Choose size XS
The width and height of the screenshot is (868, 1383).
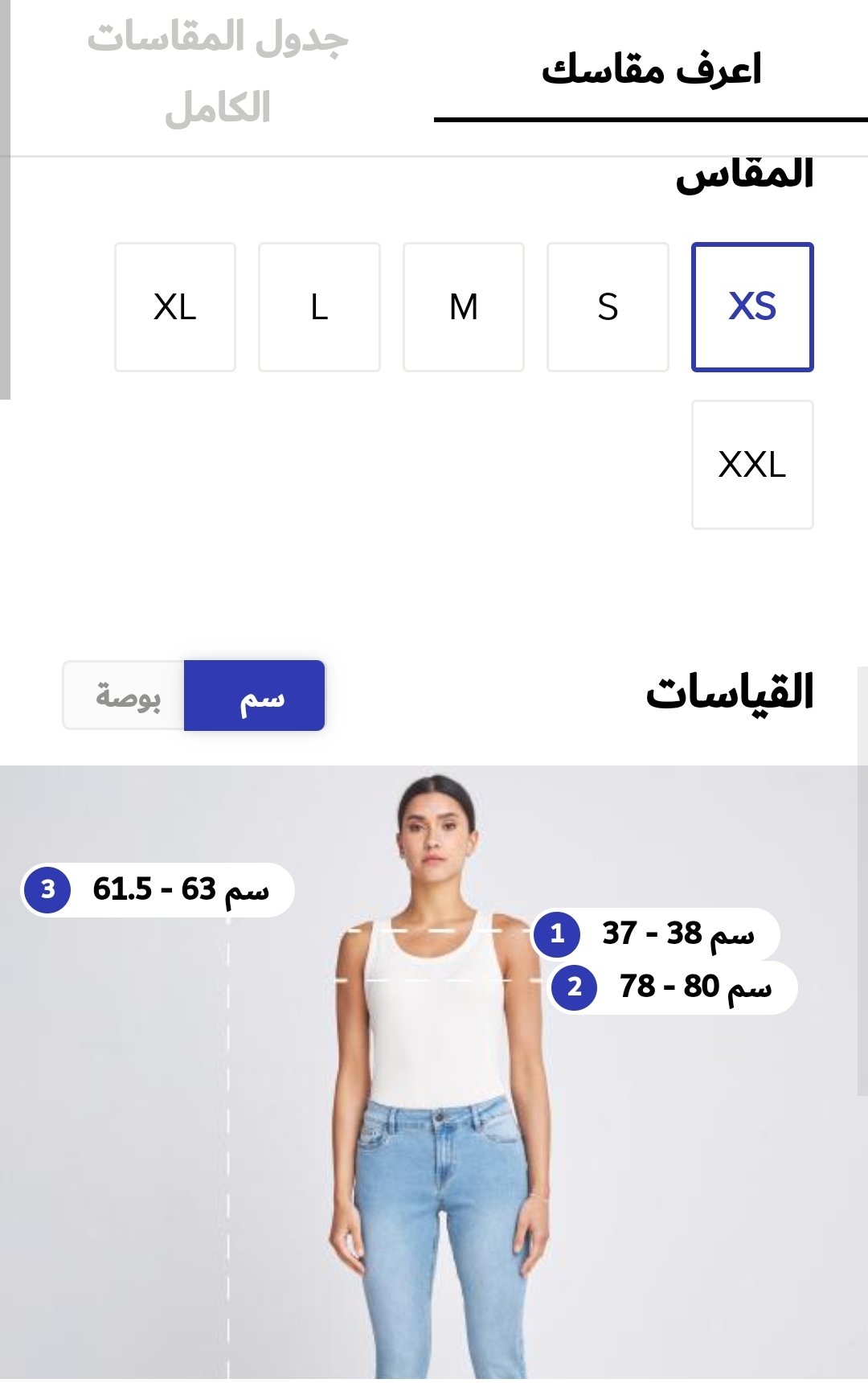[x=752, y=307]
